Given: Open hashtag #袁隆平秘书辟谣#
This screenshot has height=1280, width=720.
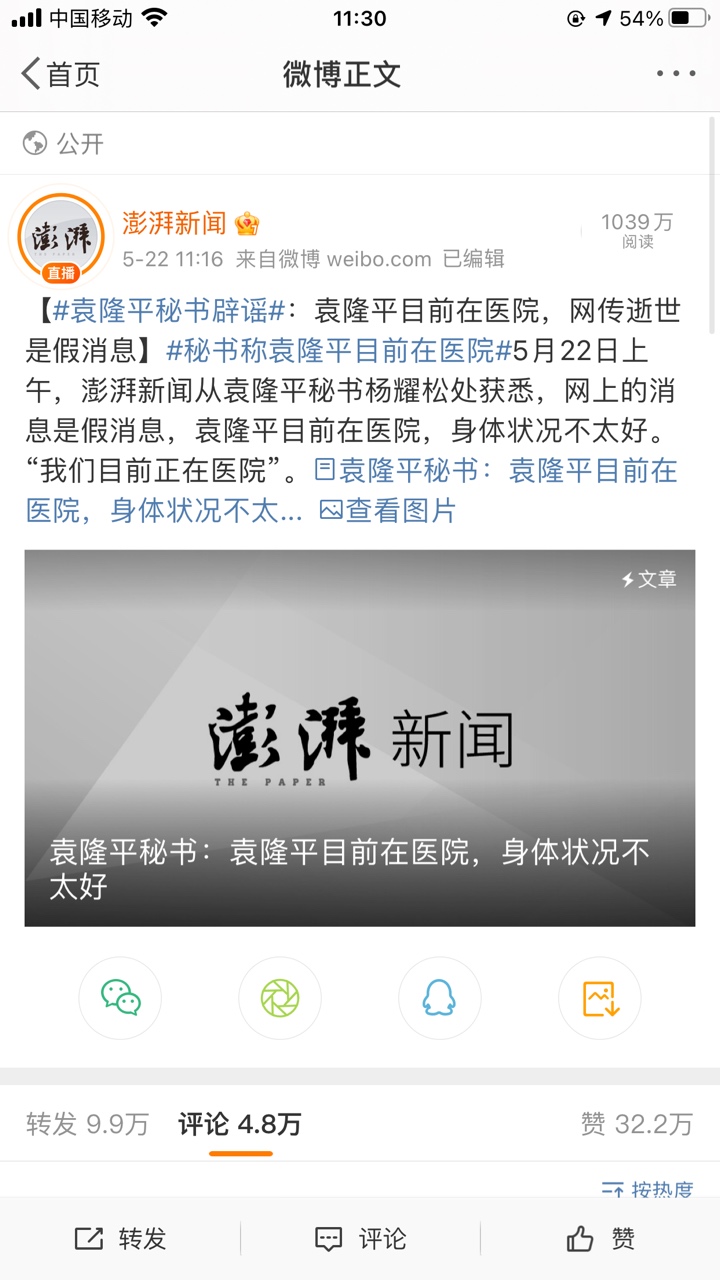Looking at the screenshot, I should (170, 311).
